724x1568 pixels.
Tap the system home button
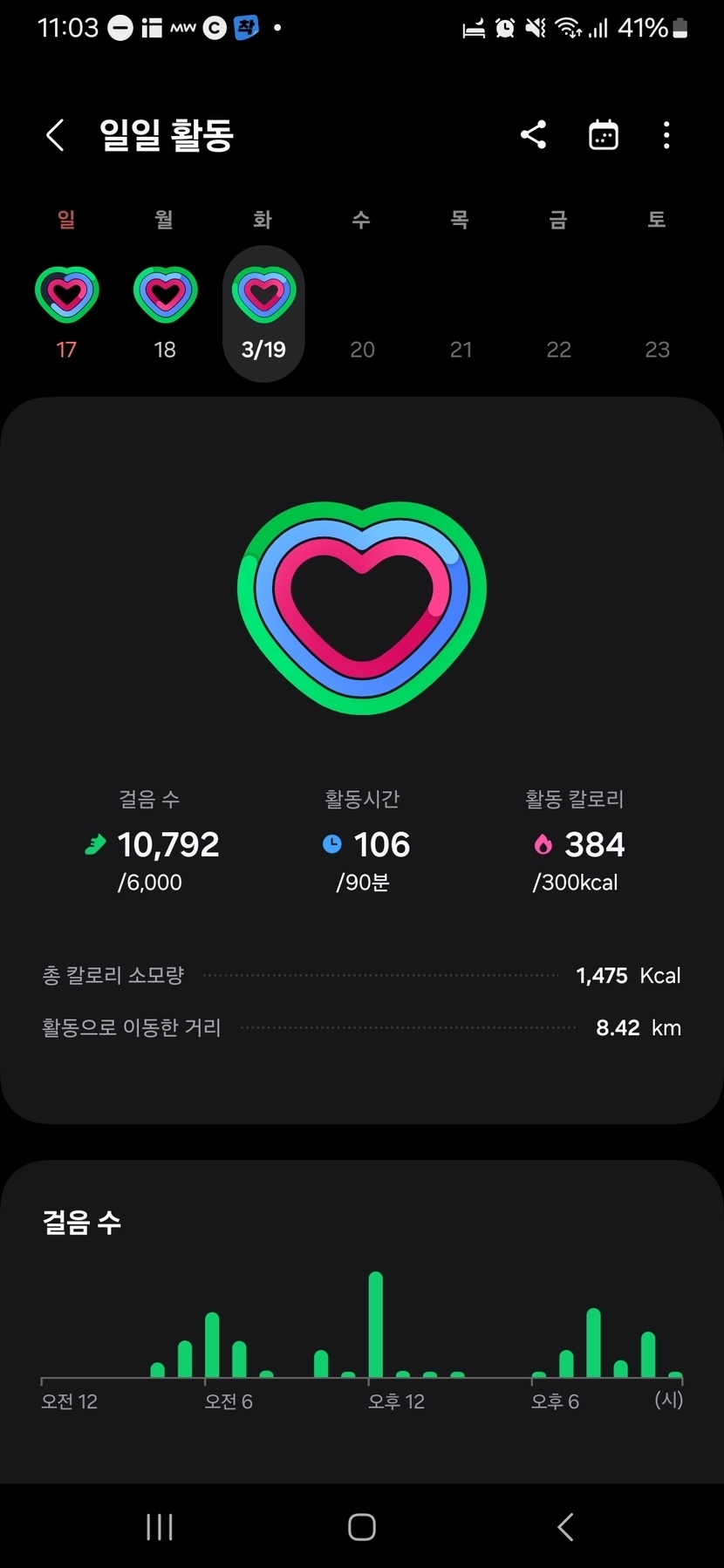point(362,1527)
